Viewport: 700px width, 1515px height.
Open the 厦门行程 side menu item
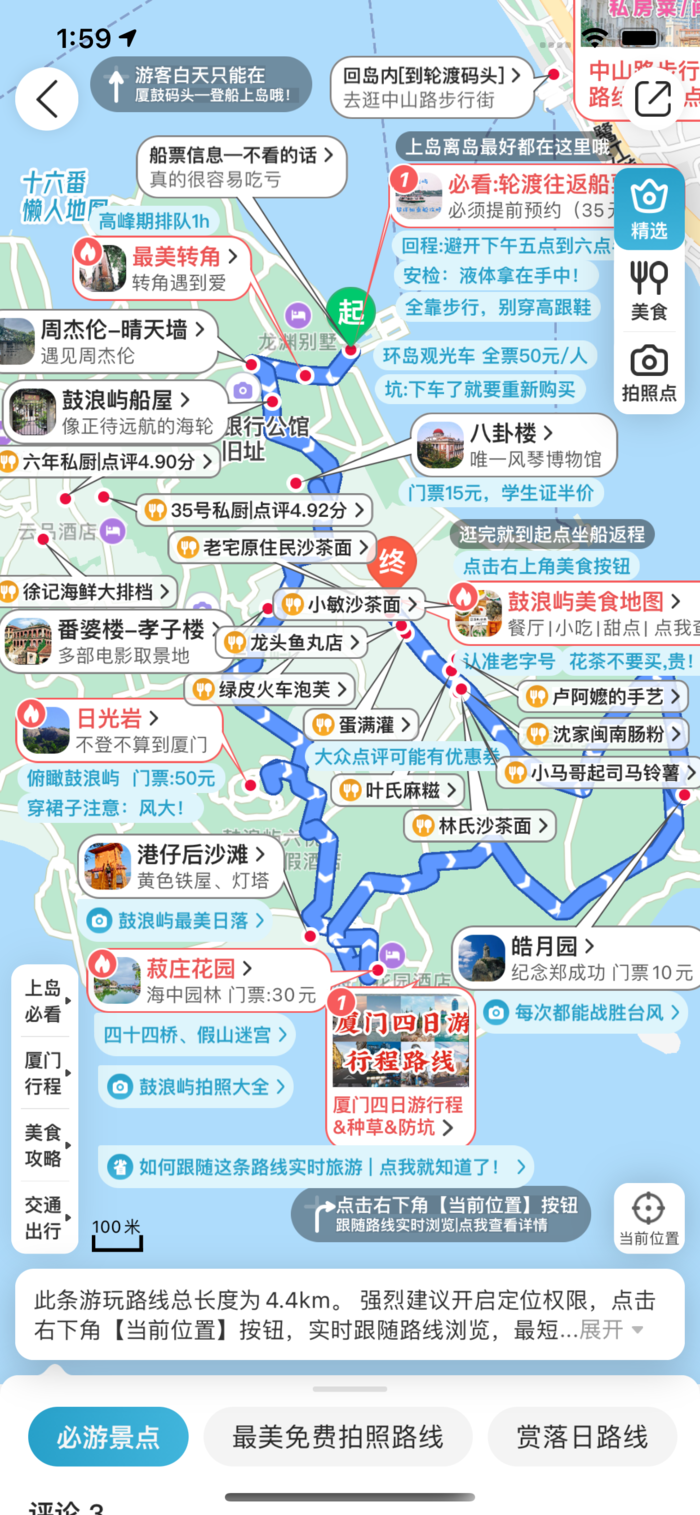44,1073
